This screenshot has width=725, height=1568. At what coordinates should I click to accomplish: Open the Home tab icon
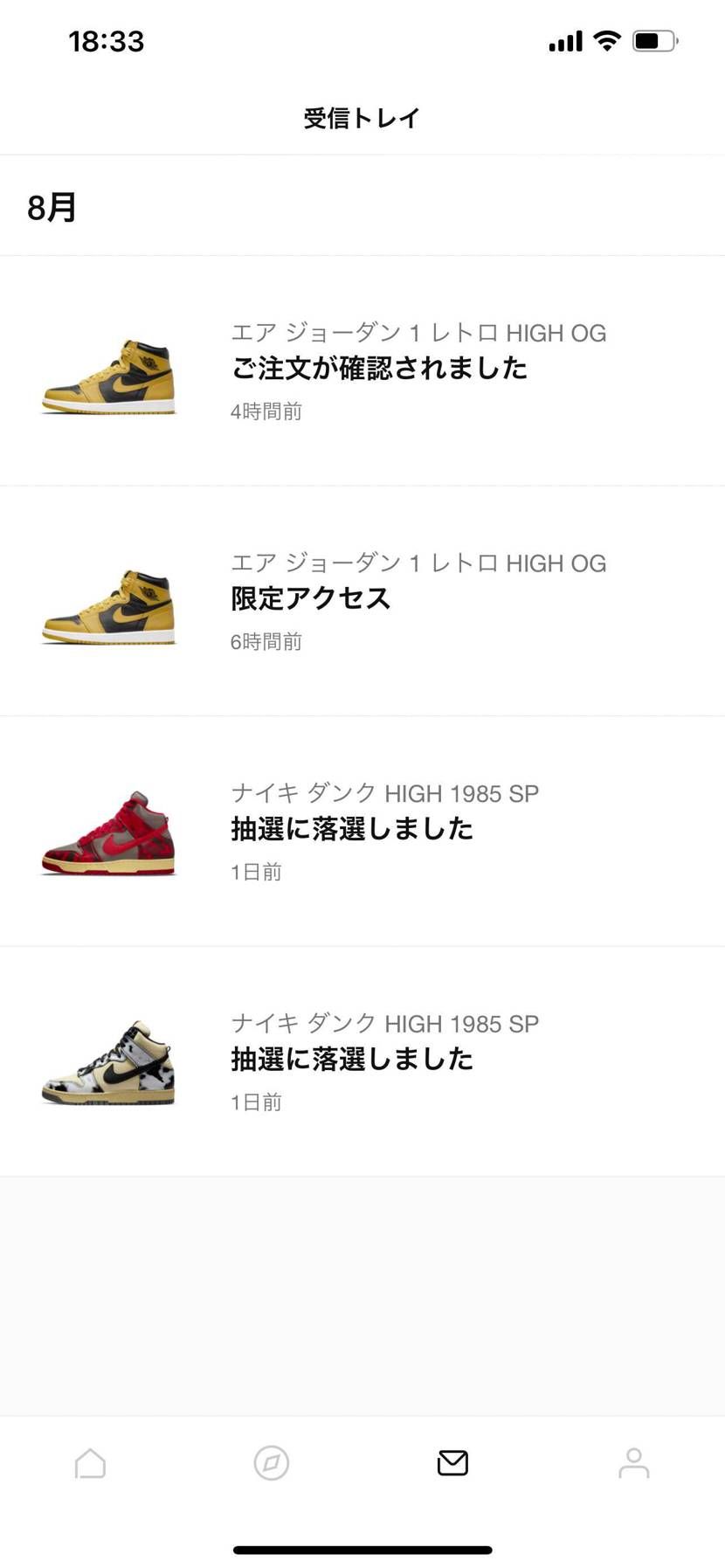[90, 1463]
